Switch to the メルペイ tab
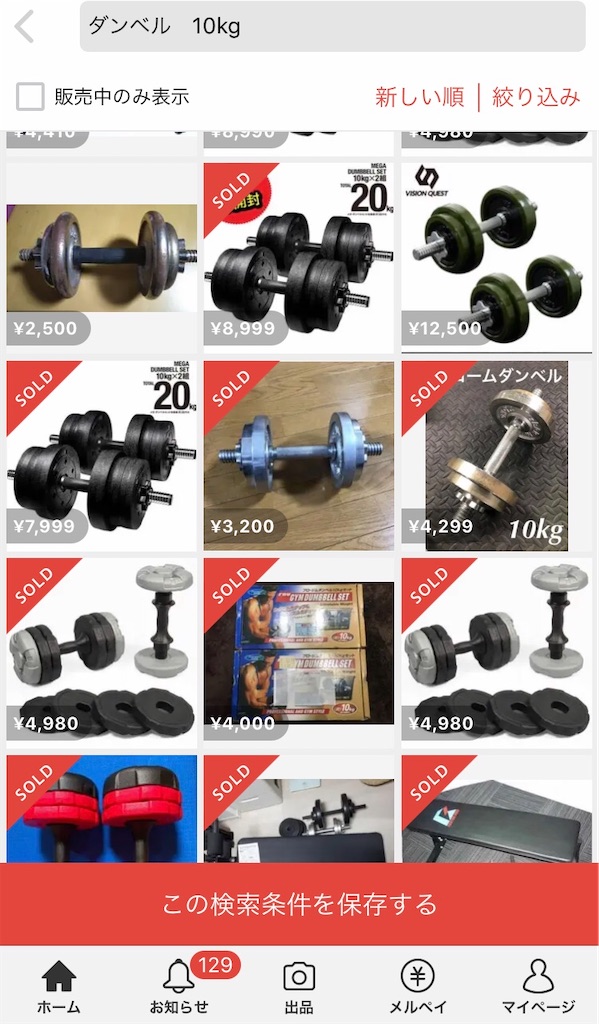The width and height of the screenshot is (599, 1024). pos(418,986)
